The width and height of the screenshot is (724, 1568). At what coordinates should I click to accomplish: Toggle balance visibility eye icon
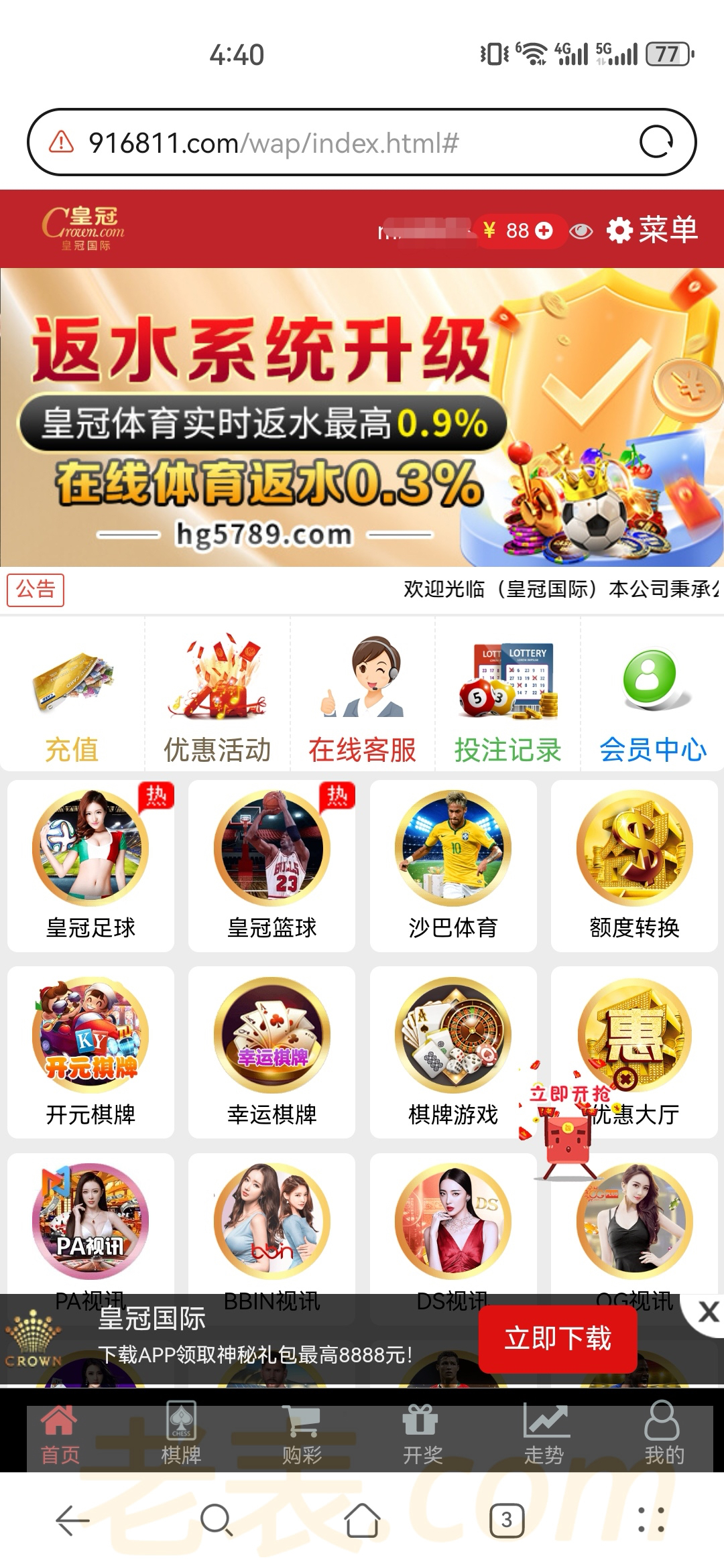(581, 231)
